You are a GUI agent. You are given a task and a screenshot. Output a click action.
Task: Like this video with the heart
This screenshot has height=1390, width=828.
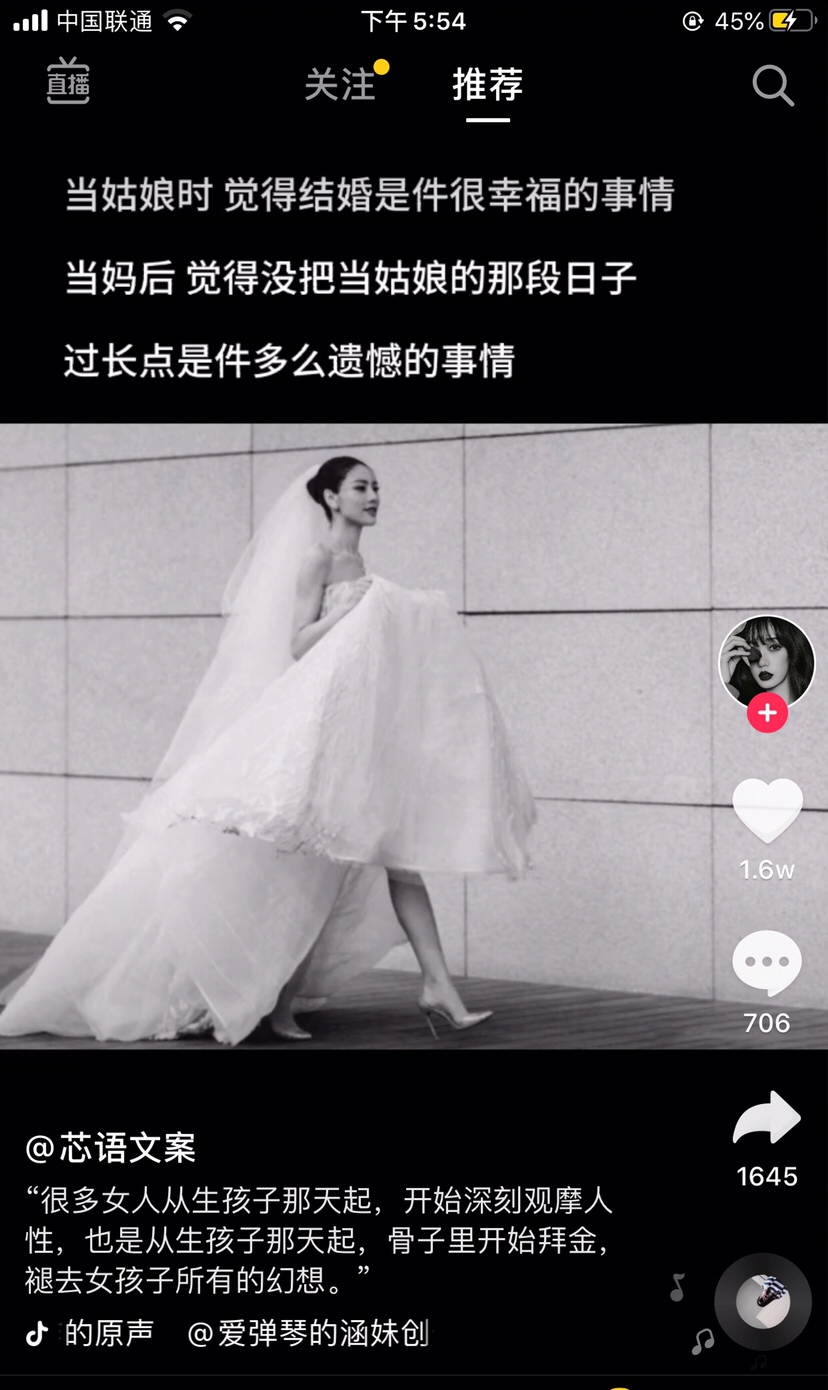[x=767, y=810]
